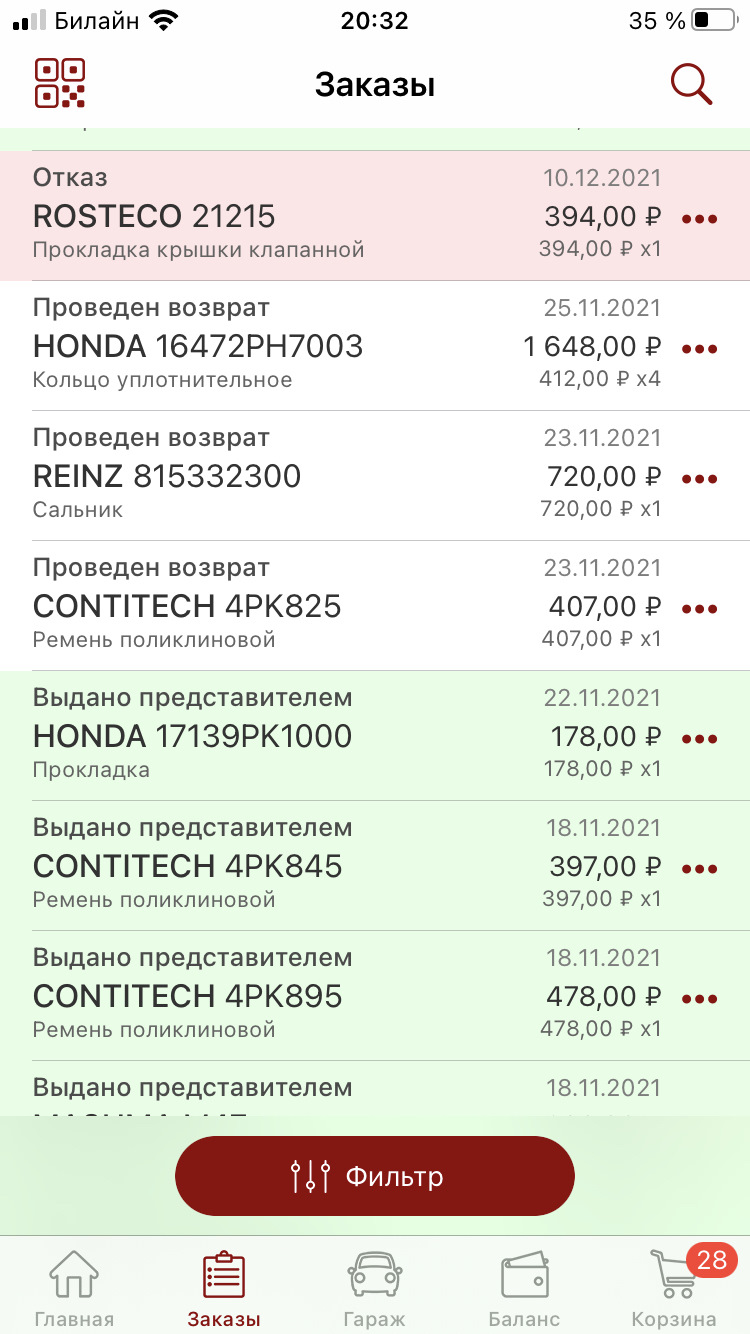Tap the Заказы tab
Screen dimensions: 750x1334
[x=224, y=1288]
